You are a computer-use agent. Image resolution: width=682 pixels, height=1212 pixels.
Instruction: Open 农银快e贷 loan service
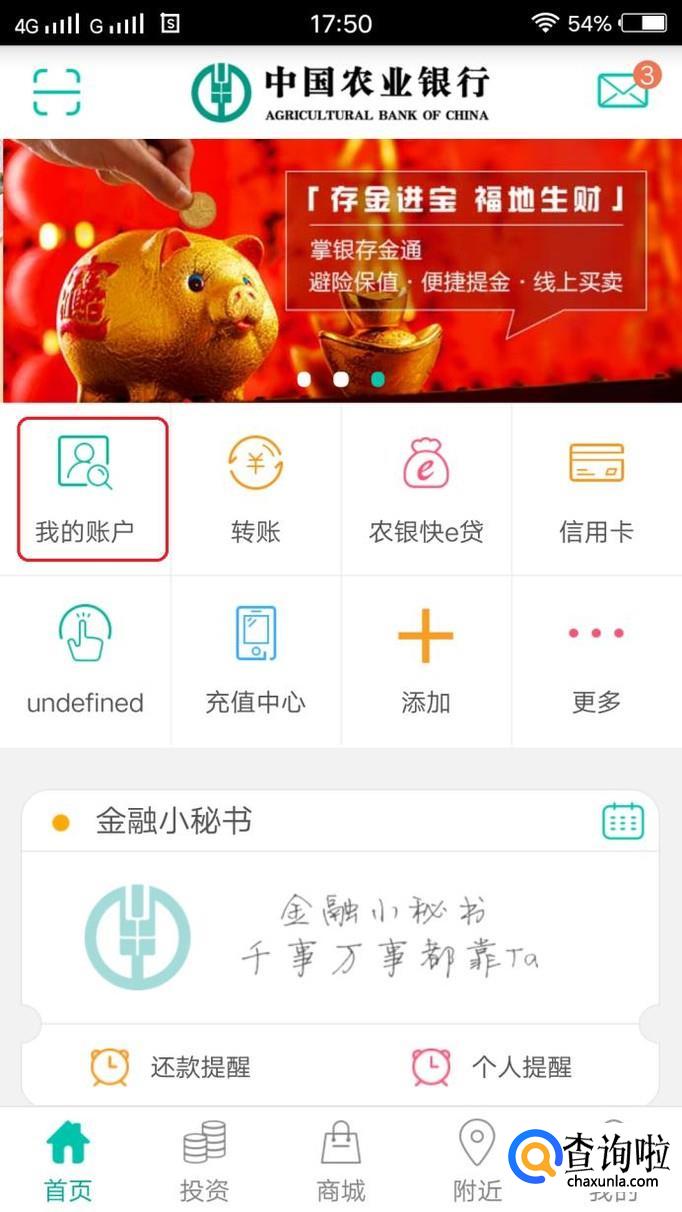click(x=426, y=489)
